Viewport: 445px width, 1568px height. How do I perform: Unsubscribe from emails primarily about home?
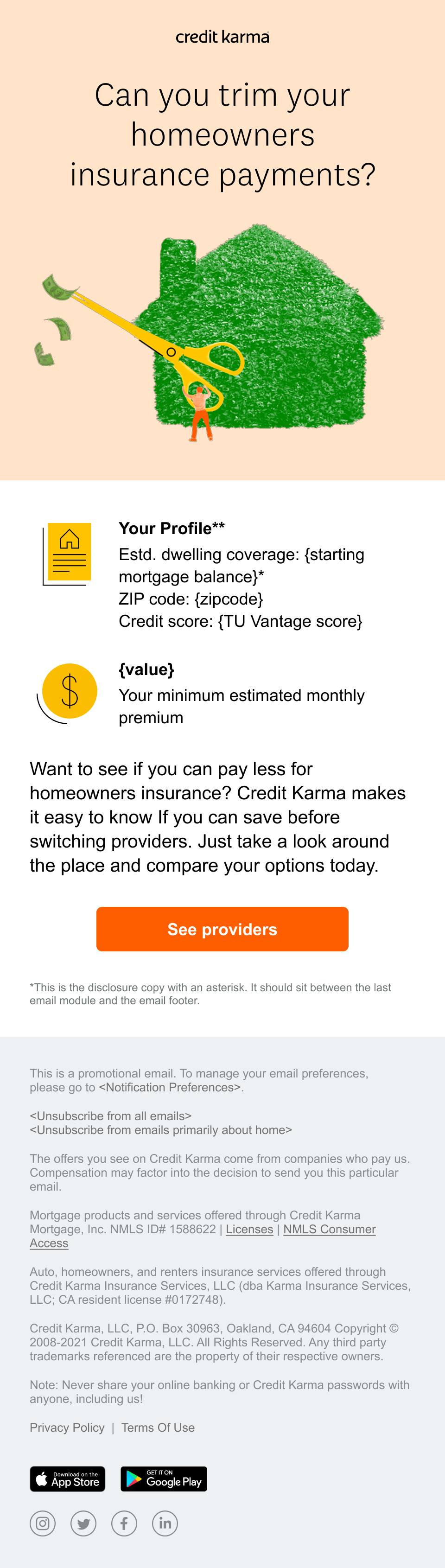point(161,1130)
